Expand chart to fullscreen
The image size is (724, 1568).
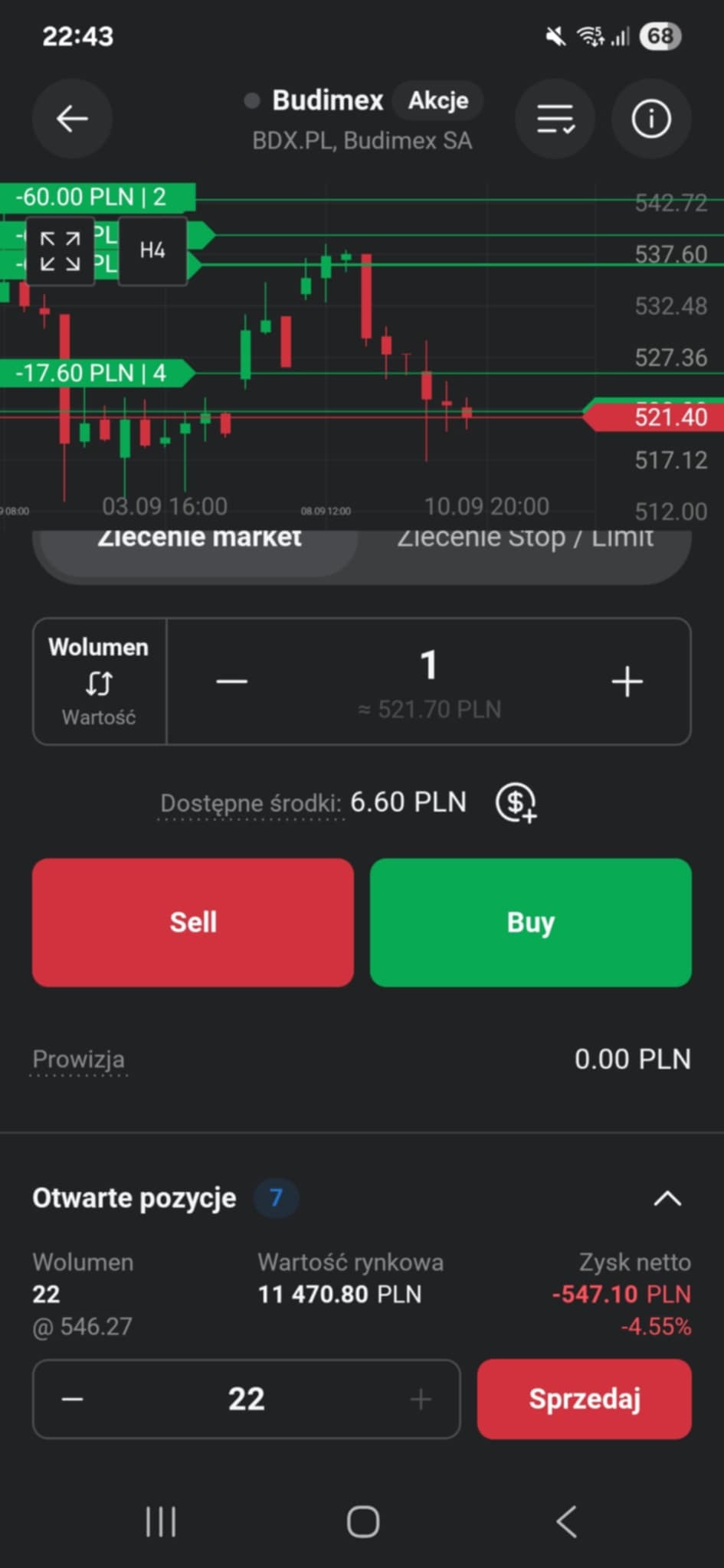pos(60,251)
